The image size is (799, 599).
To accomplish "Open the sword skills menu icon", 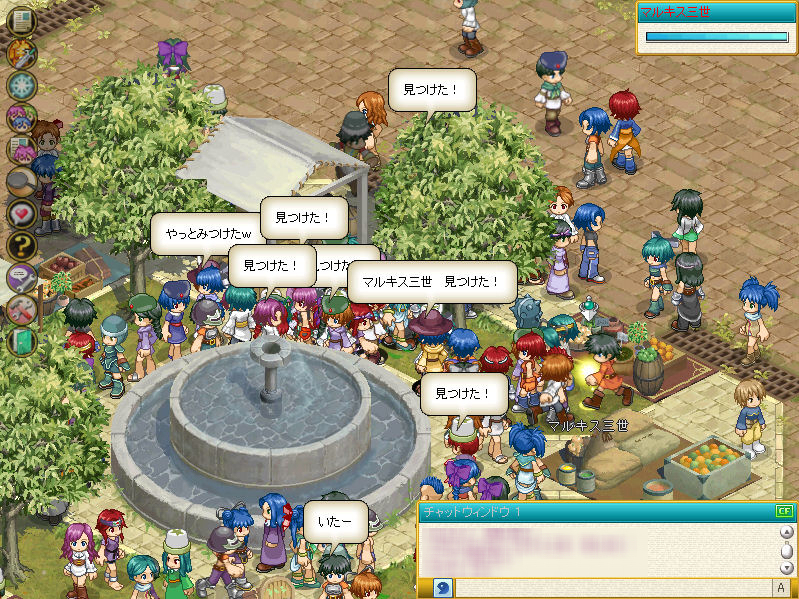I will click(x=21, y=53).
